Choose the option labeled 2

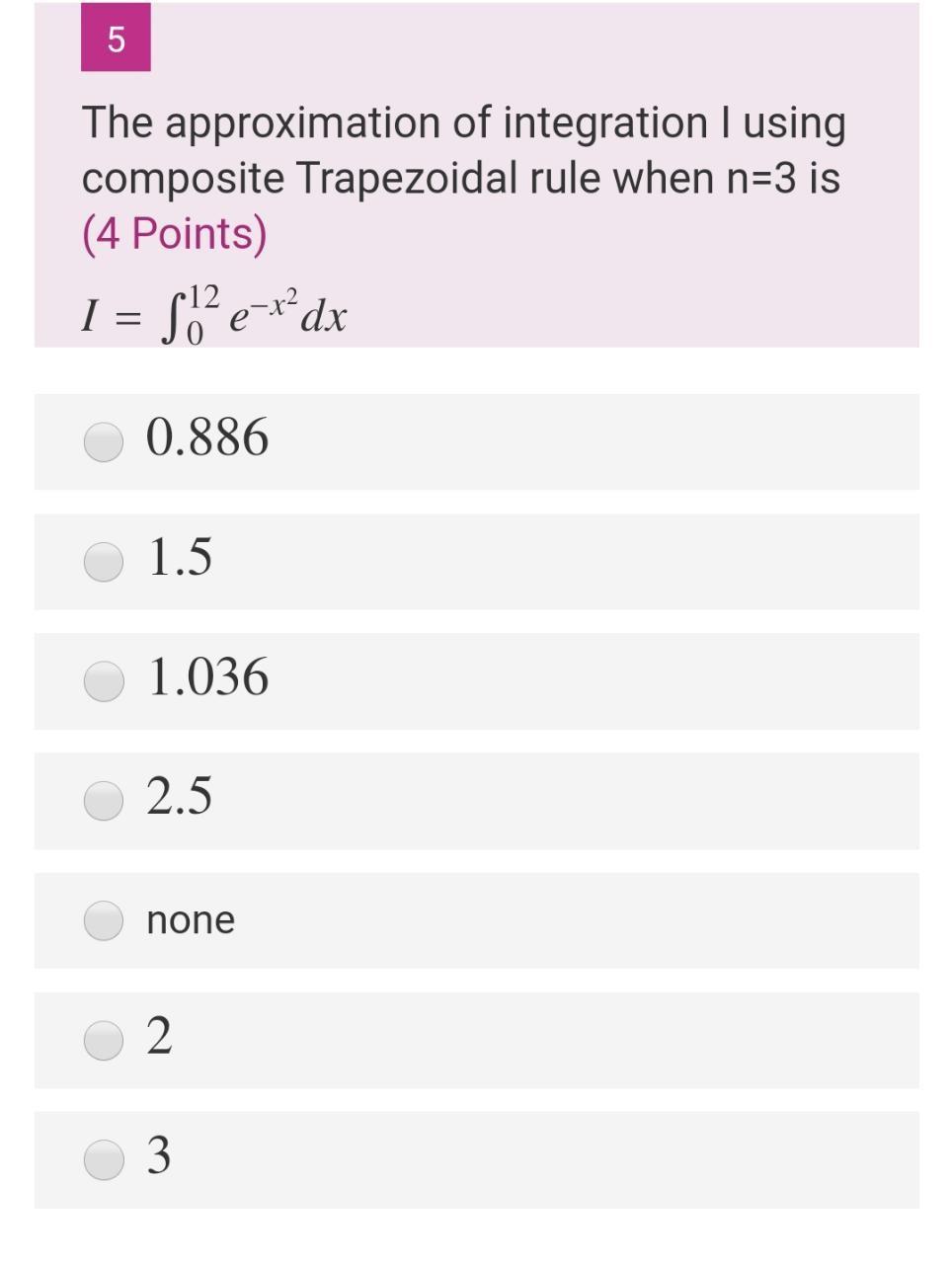tap(104, 1040)
